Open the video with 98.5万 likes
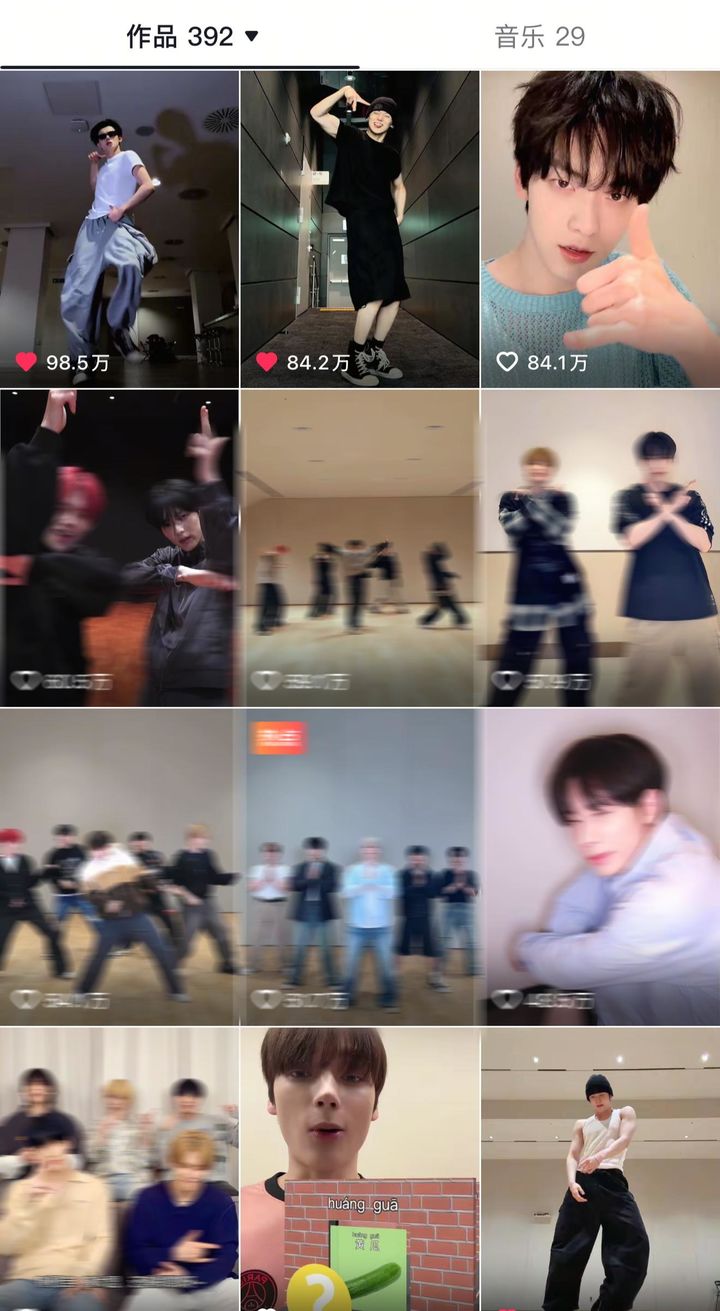The width and height of the screenshot is (720, 1311). click(x=119, y=228)
